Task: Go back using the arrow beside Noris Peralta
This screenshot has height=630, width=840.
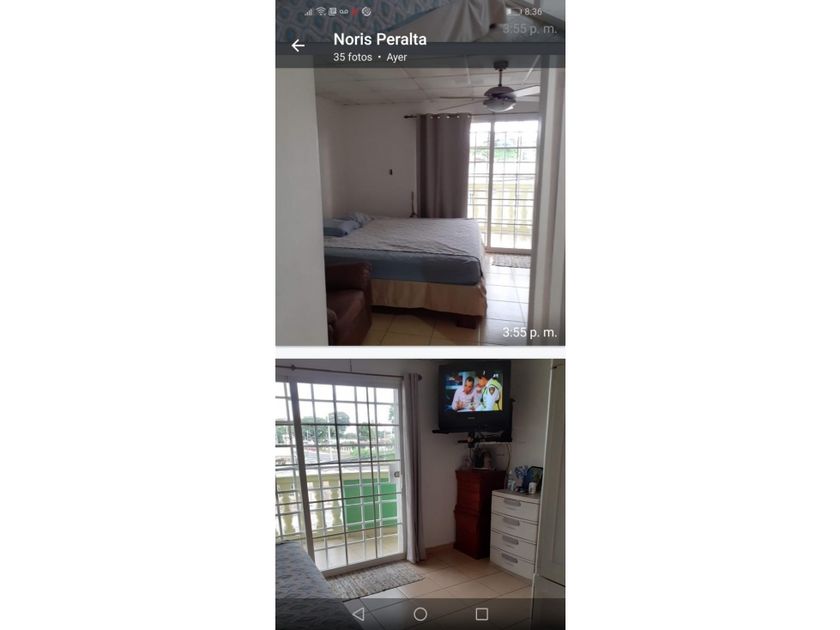Action: pyautogui.click(x=298, y=46)
